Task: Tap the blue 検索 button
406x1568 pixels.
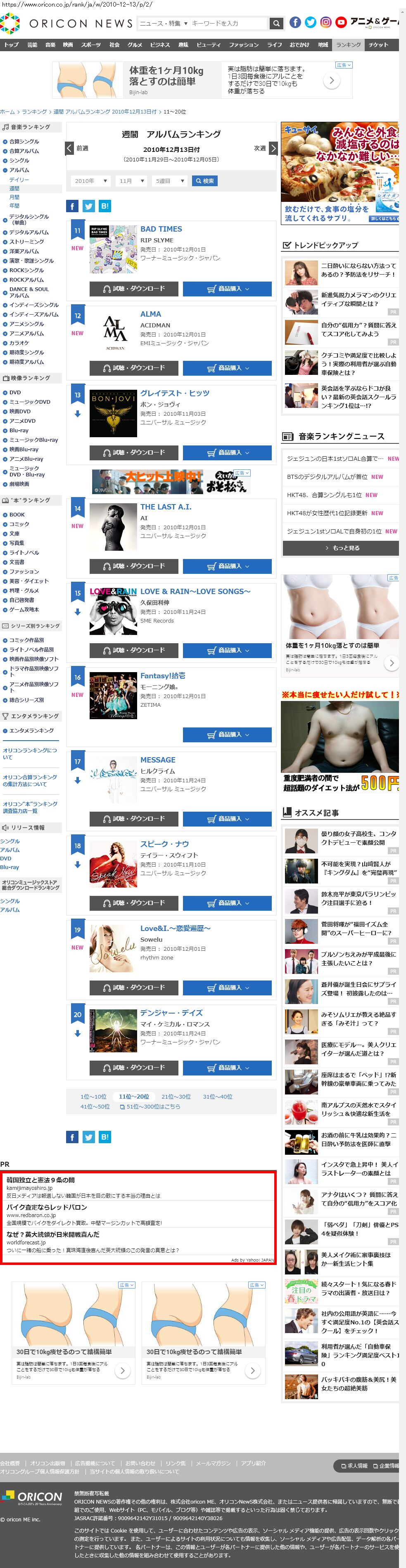Action: click(x=204, y=181)
